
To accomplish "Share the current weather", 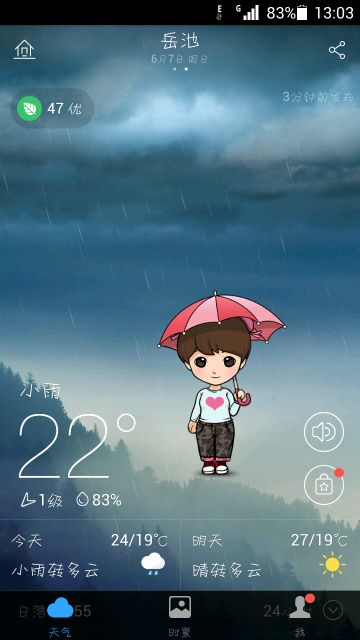I will (x=337, y=50).
